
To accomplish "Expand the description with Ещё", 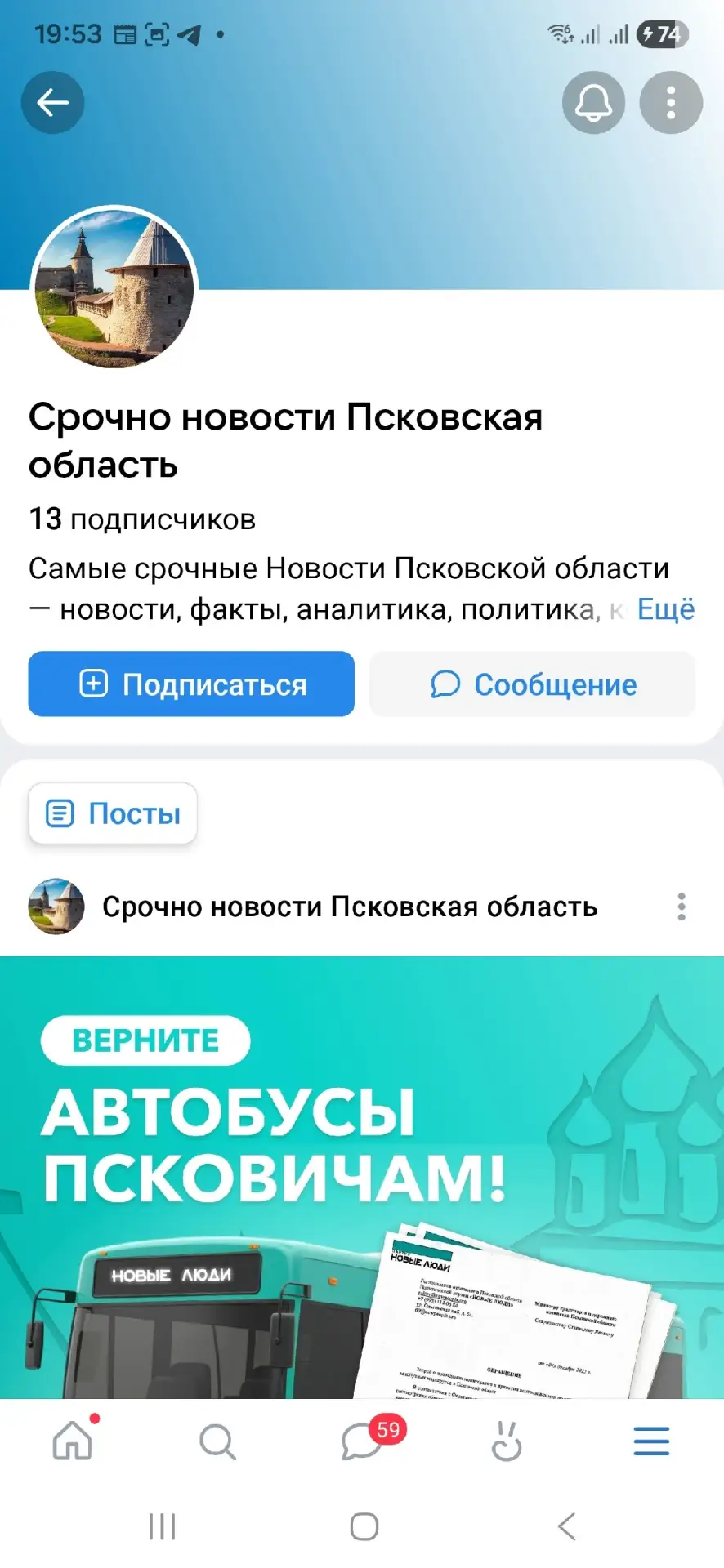I will (x=665, y=609).
